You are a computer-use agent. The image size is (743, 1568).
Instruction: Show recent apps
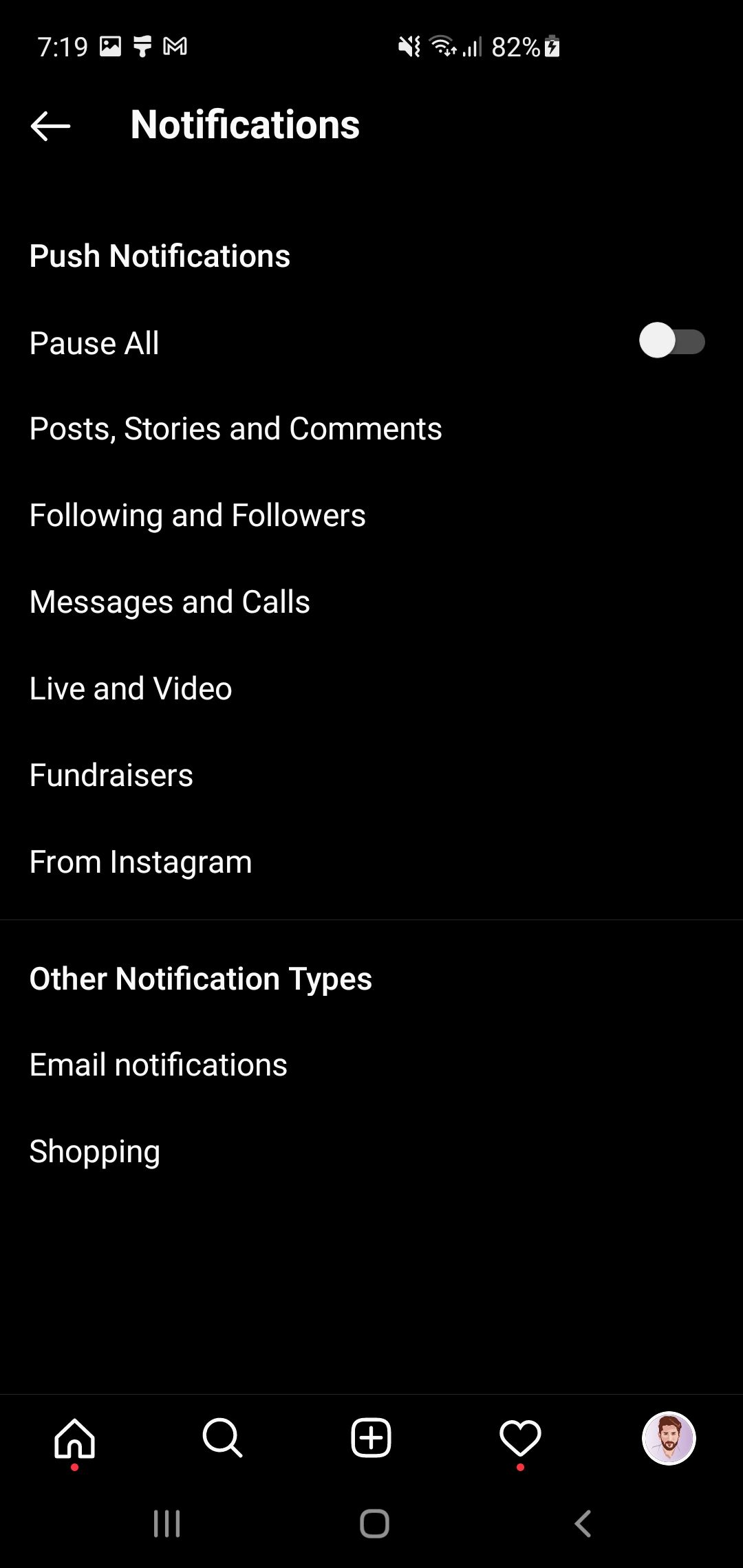point(166,1524)
